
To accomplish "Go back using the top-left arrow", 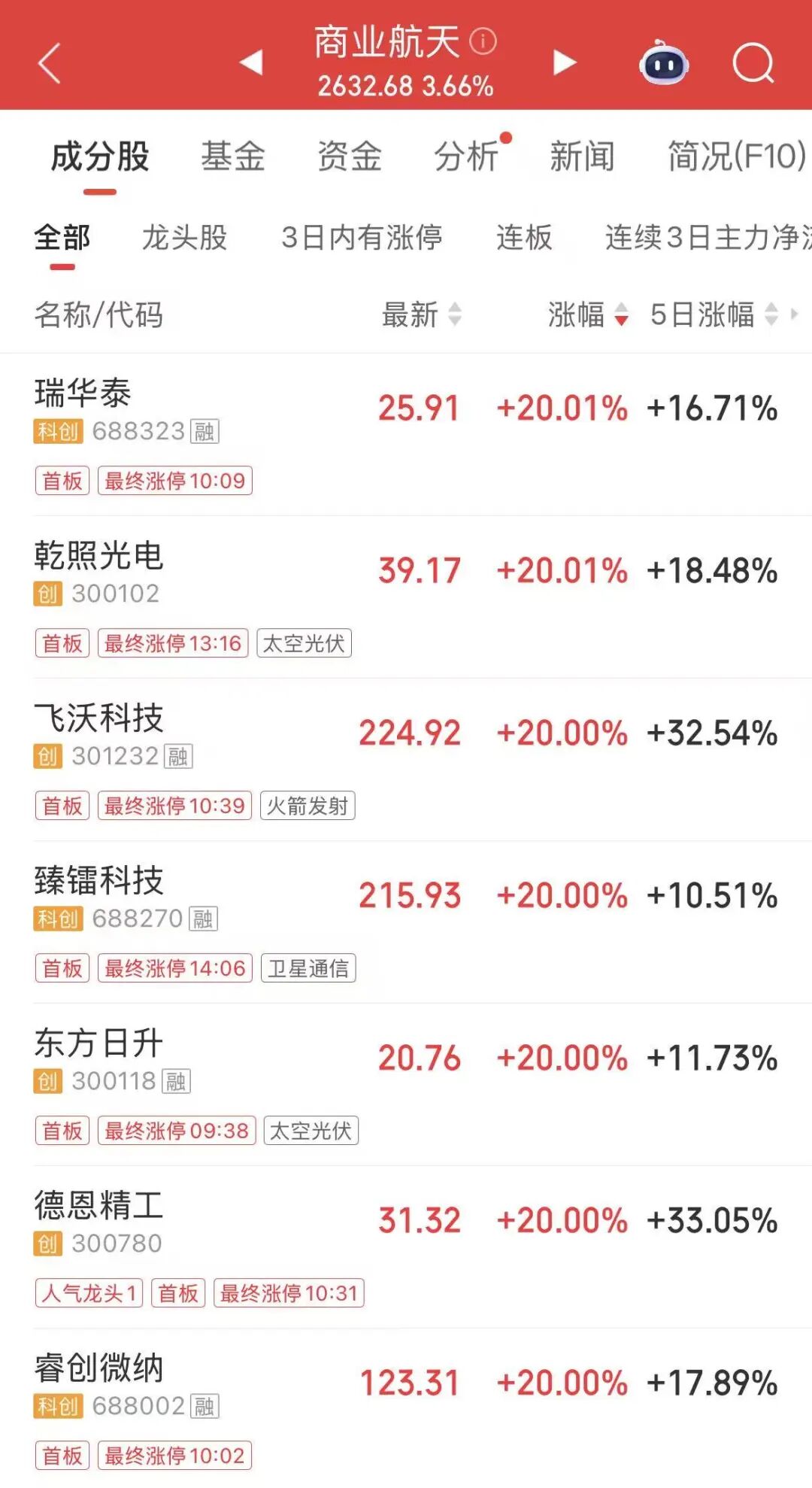I will 50,63.
